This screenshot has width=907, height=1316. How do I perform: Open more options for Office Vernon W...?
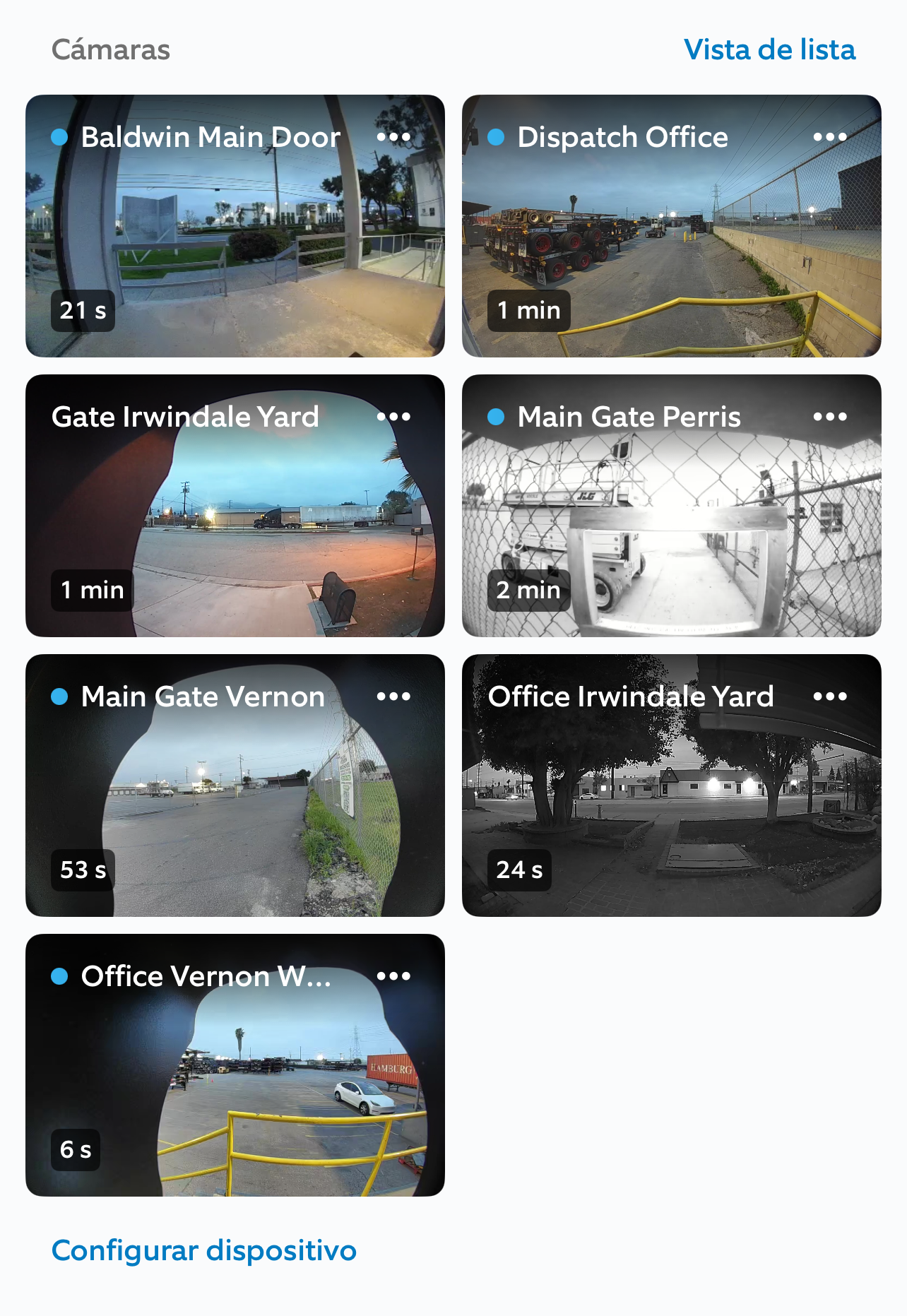pos(393,976)
